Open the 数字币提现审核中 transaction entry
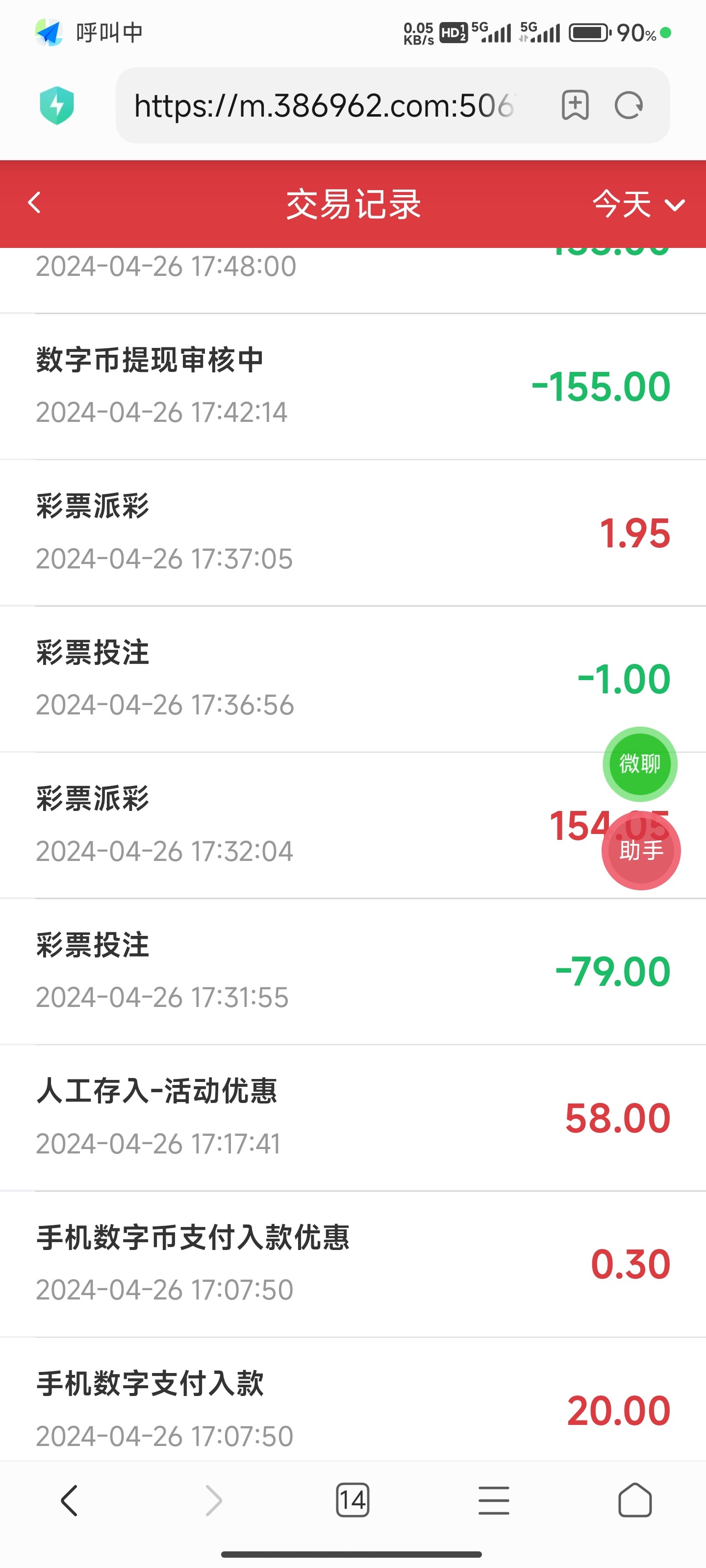The height and width of the screenshot is (1568, 706). 353,385
